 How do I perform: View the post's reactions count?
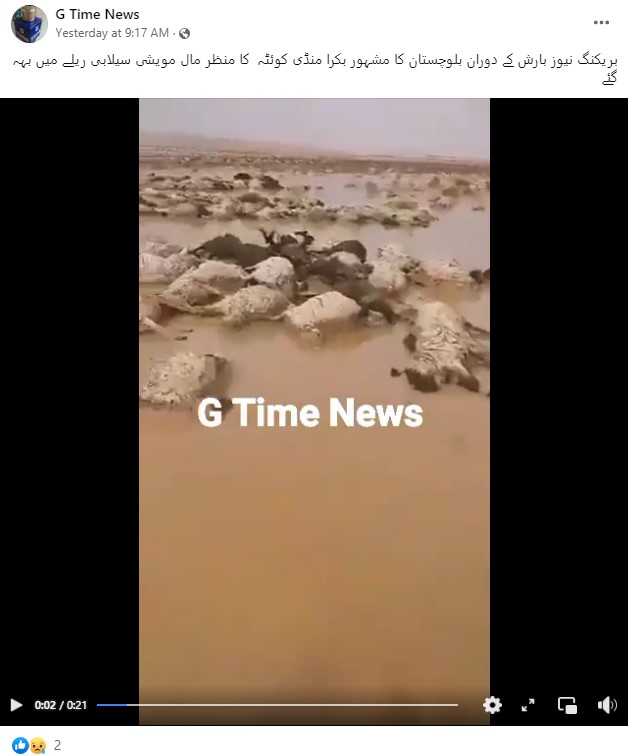(x=57, y=745)
